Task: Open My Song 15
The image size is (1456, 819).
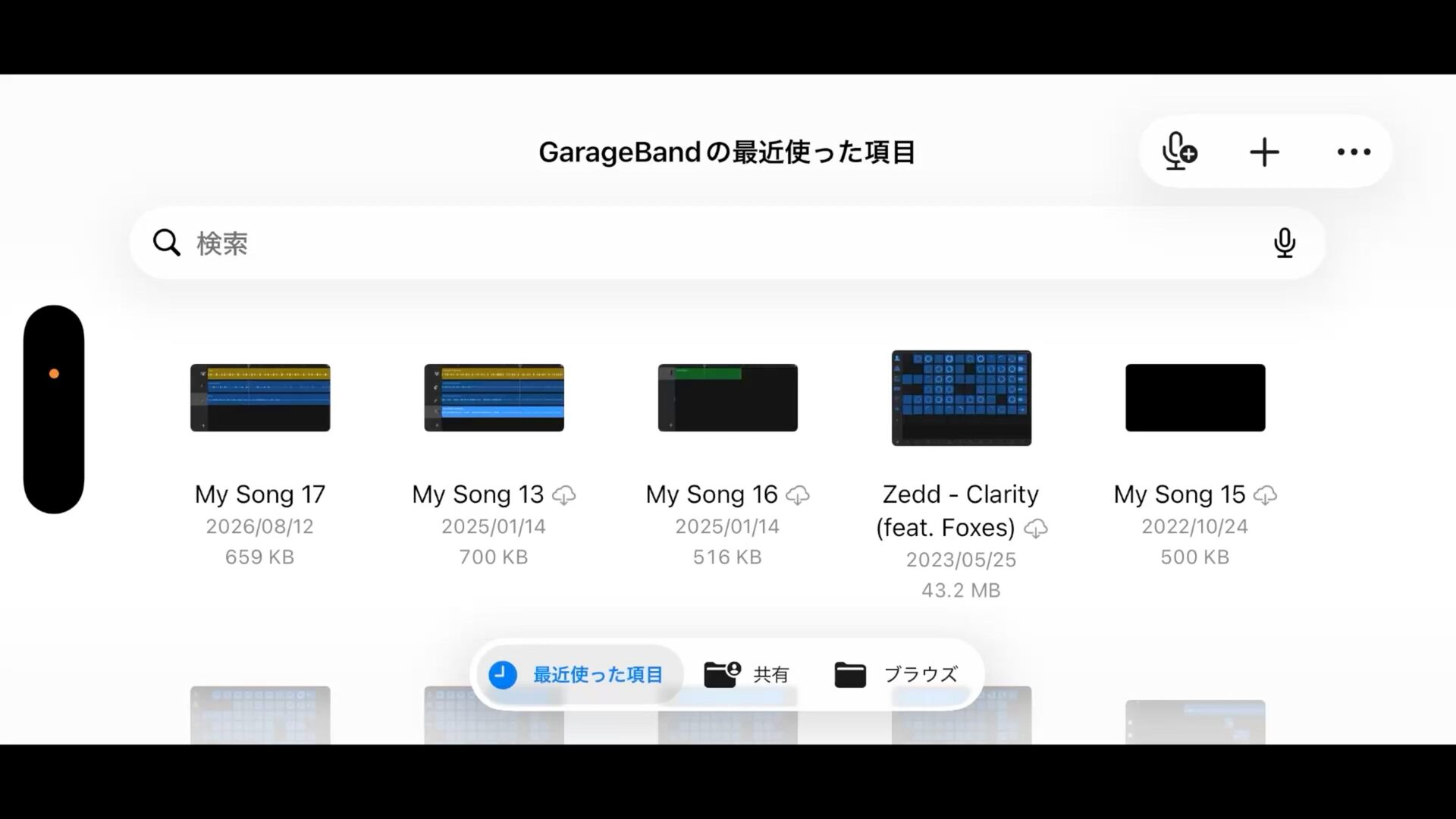Action: click(x=1195, y=397)
